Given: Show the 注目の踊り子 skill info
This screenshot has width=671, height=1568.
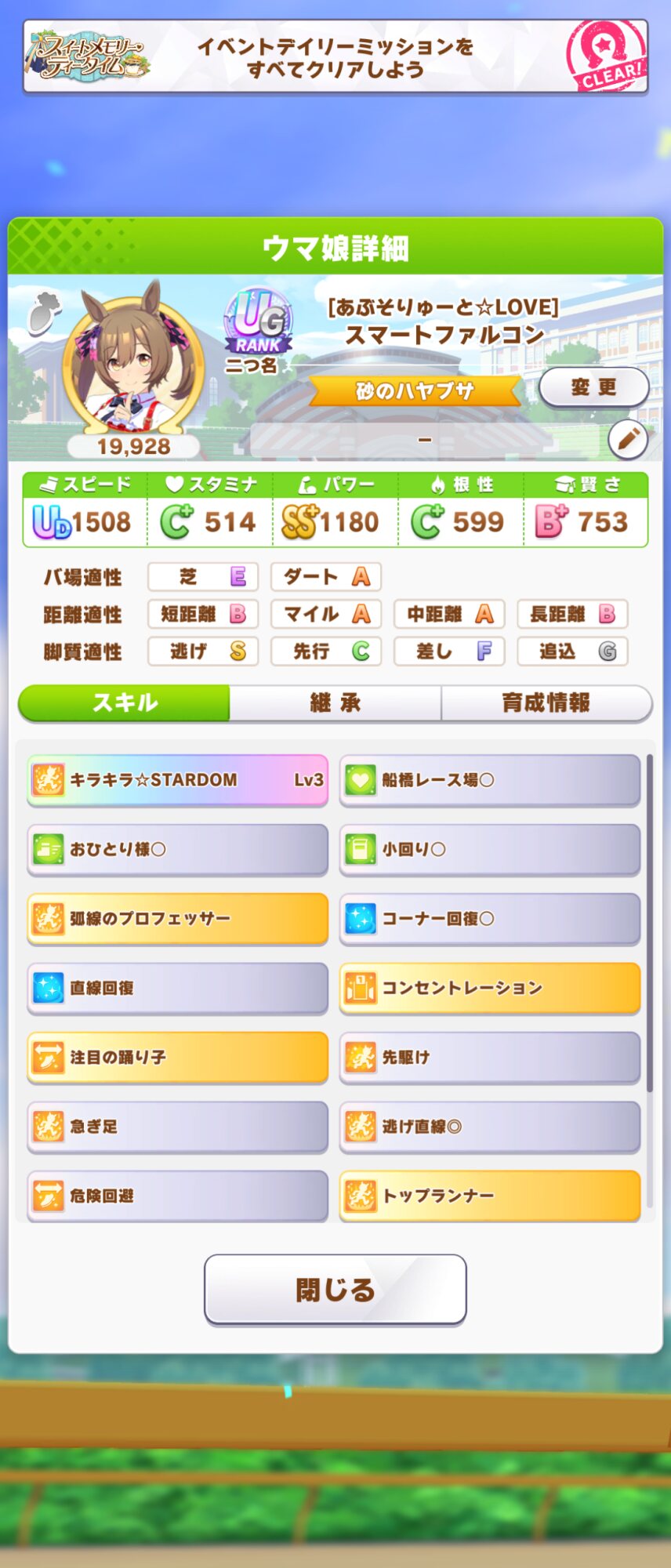Looking at the screenshot, I should (177, 1057).
